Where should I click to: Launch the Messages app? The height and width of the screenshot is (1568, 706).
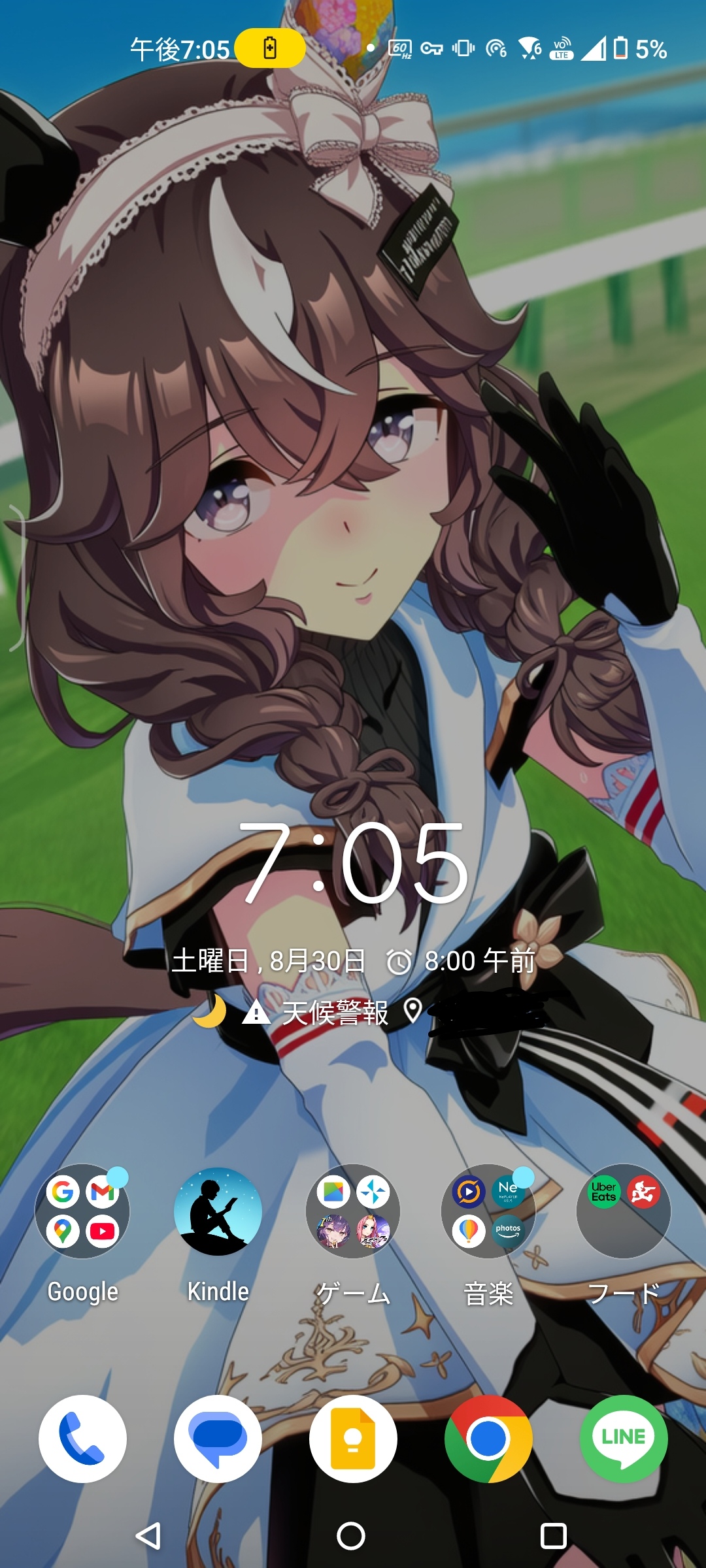(x=218, y=1439)
